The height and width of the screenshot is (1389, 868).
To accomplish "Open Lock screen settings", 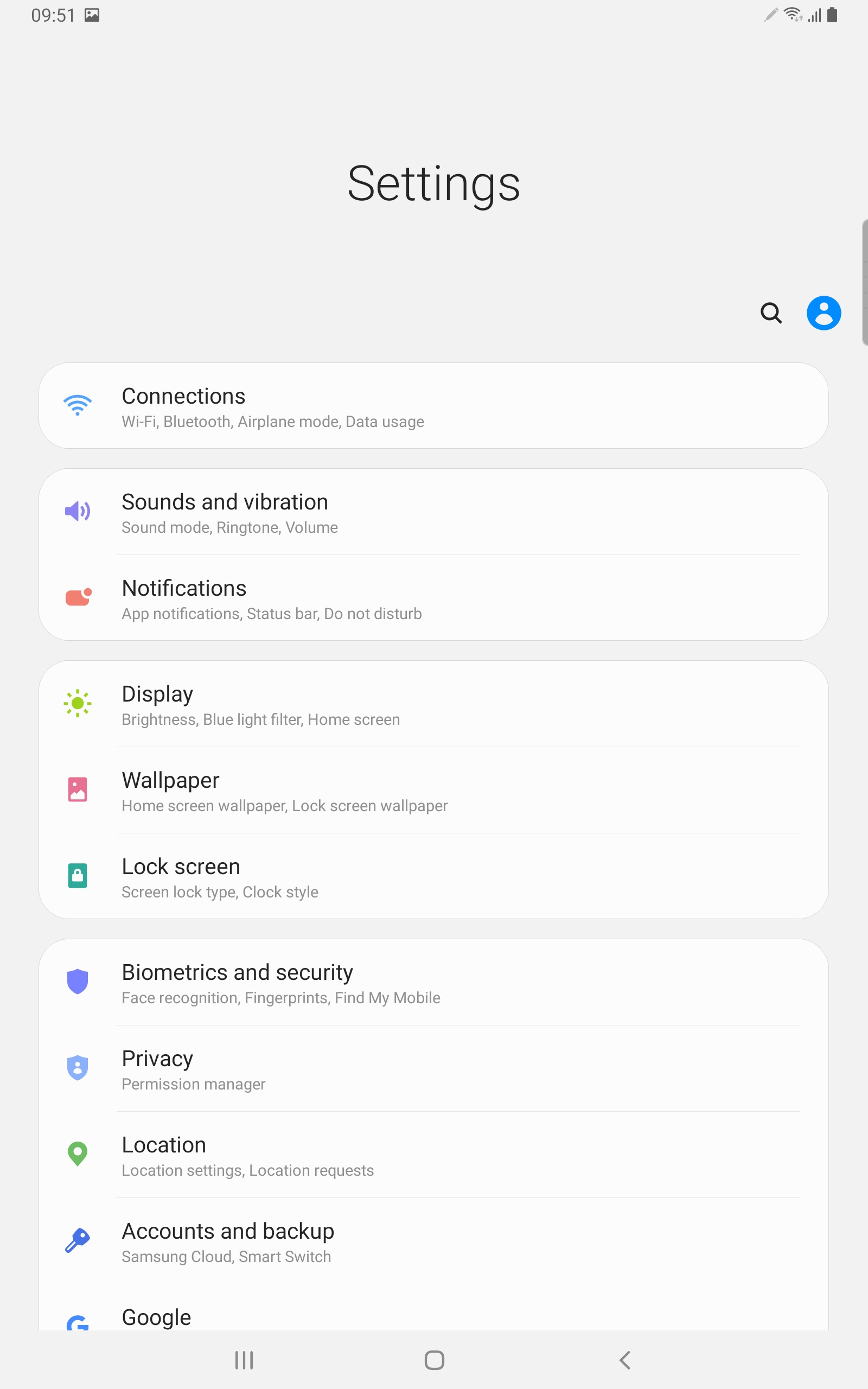I will click(433, 876).
